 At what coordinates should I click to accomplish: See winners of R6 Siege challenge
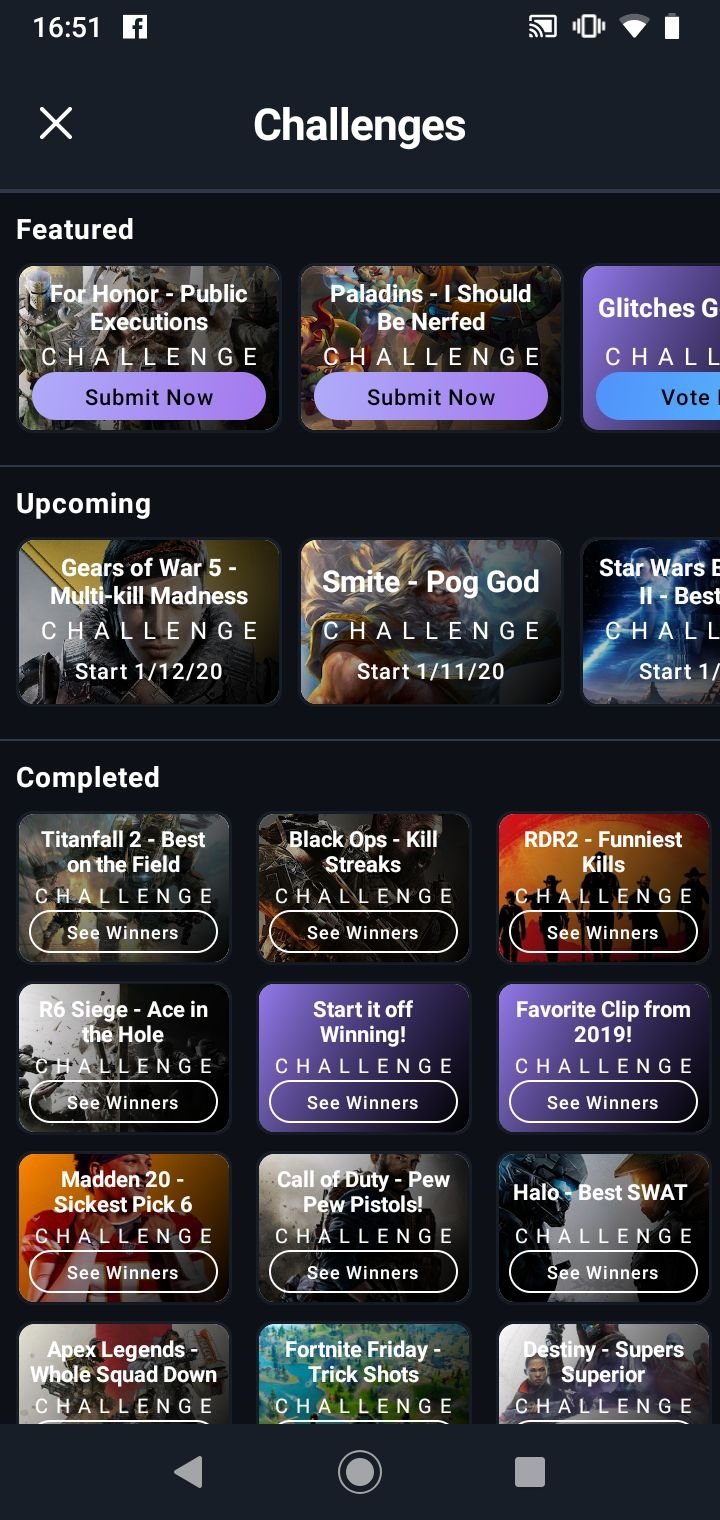coord(123,1102)
